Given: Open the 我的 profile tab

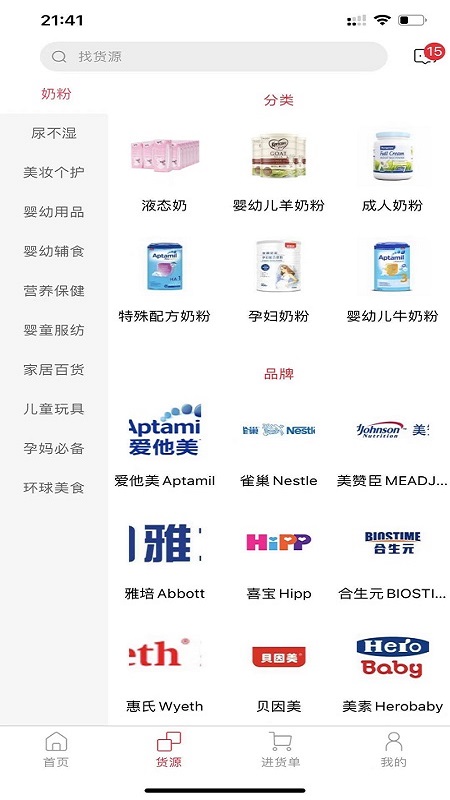Looking at the screenshot, I should [x=393, y=749].
